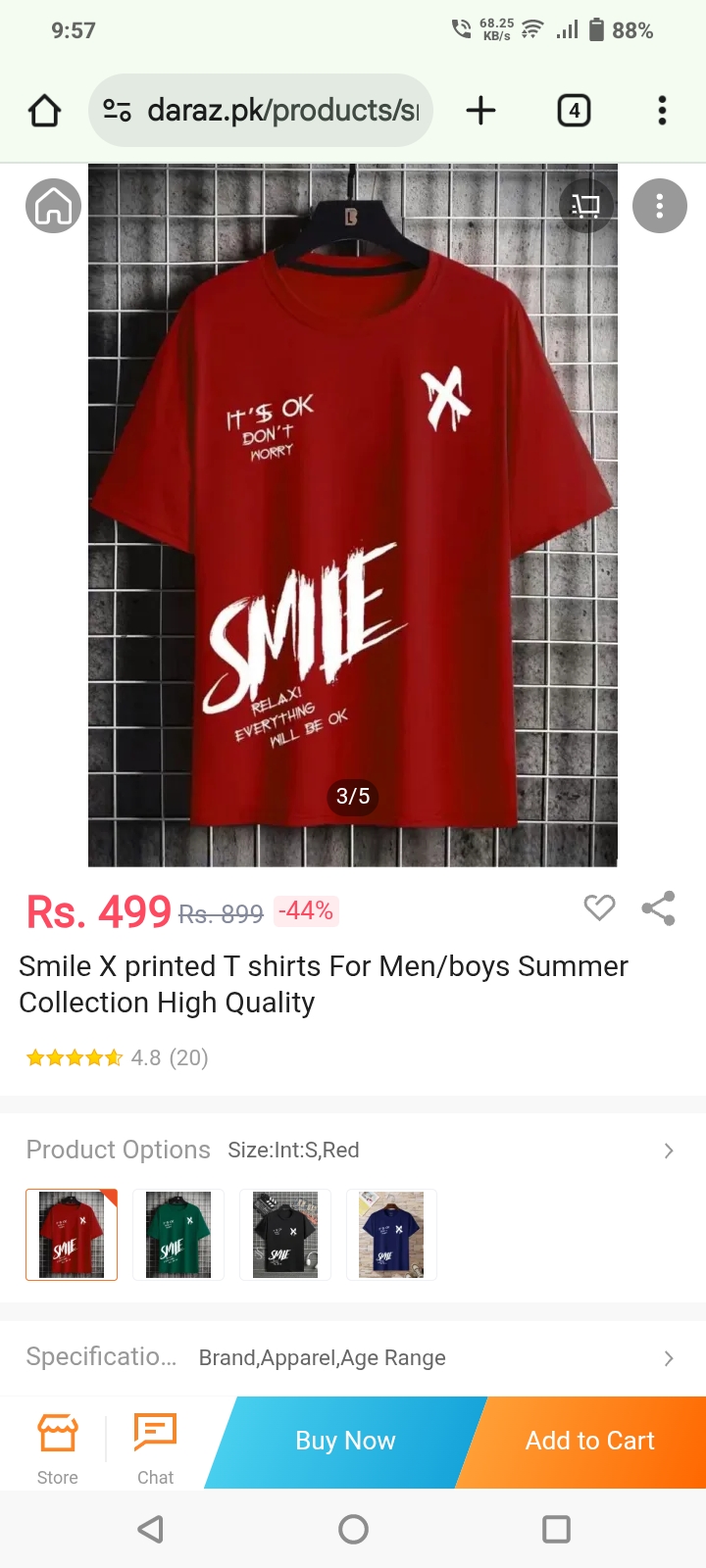The height and width of the screenshot is (1568, 706).
Task: Select the red T-shirt variant
Action: click(x=72, y=1235)
